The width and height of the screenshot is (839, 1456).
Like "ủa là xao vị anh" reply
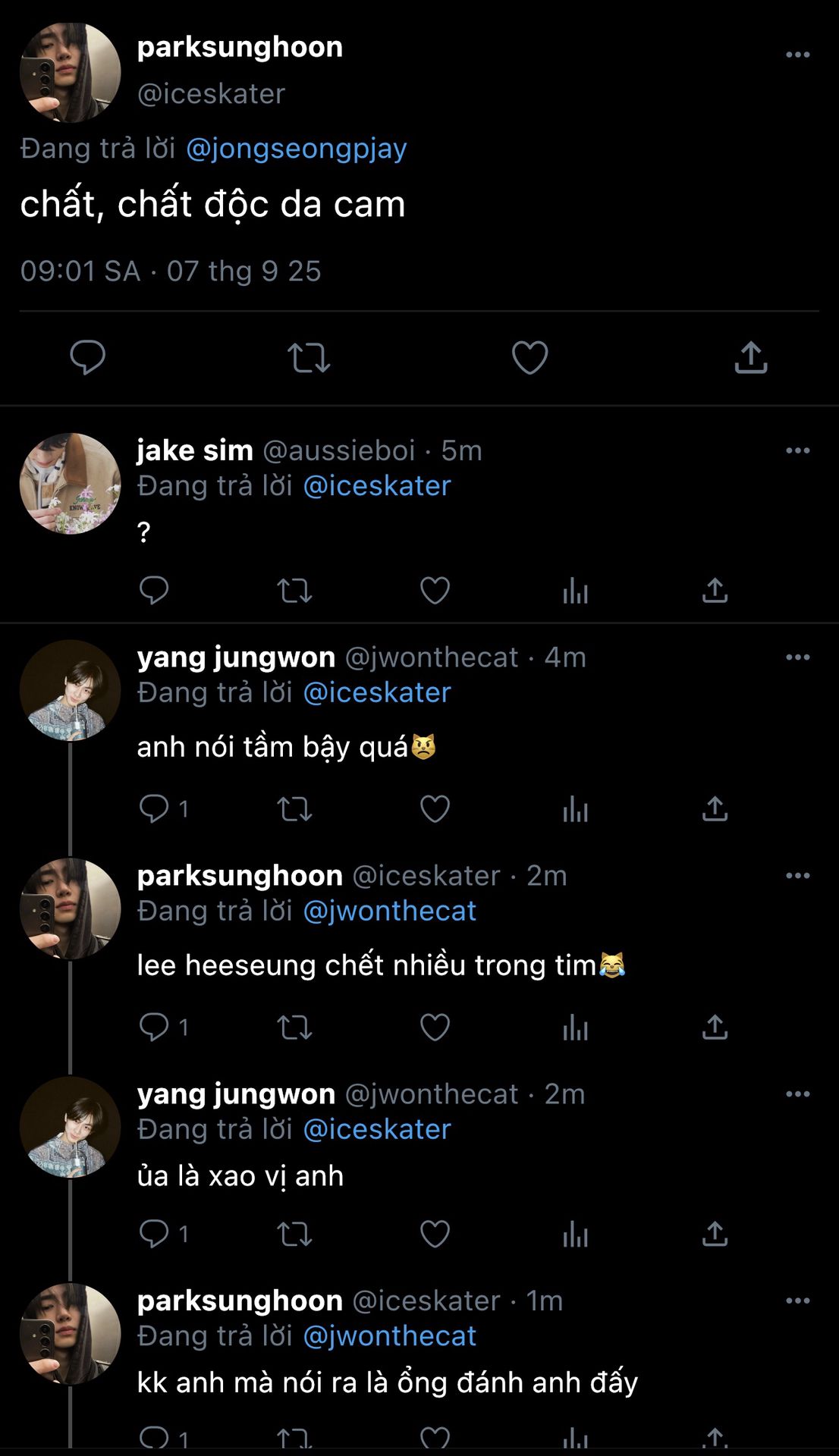435,1233
